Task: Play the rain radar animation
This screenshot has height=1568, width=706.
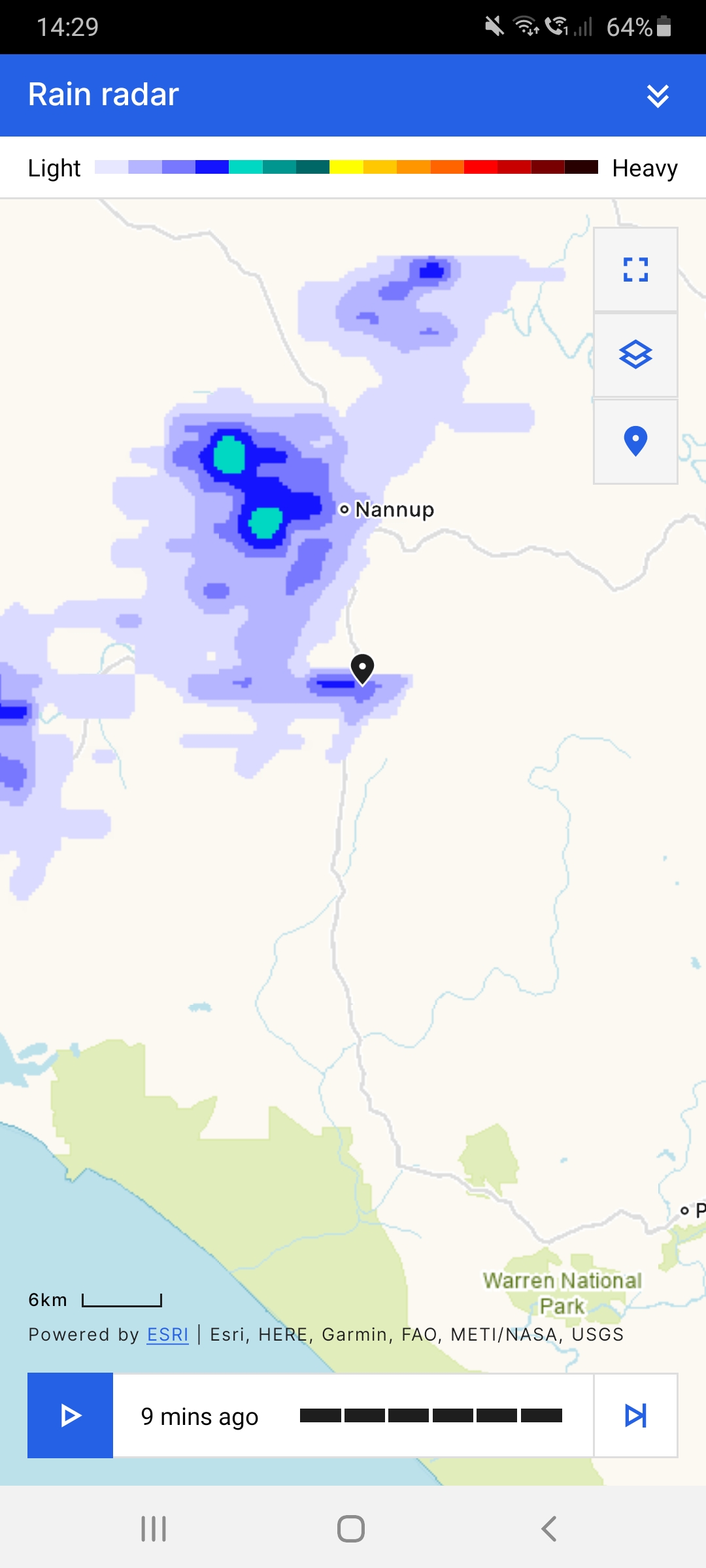Action: [71, 1415]
